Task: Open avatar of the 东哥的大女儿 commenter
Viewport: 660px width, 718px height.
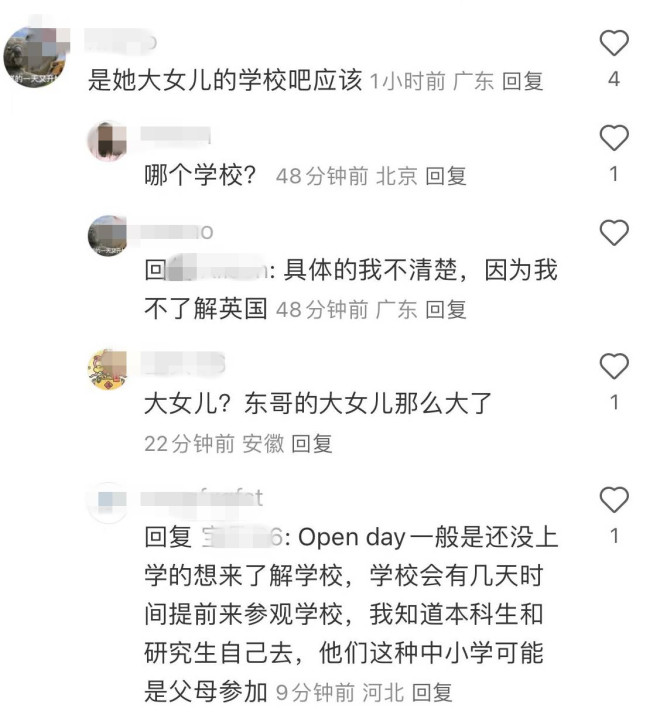Action: (x=108, y=370)
